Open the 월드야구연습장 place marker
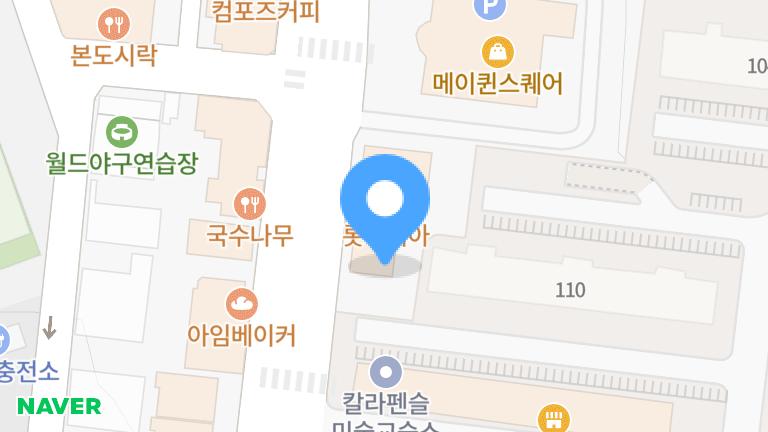768x432 pixels. point(122,131)
